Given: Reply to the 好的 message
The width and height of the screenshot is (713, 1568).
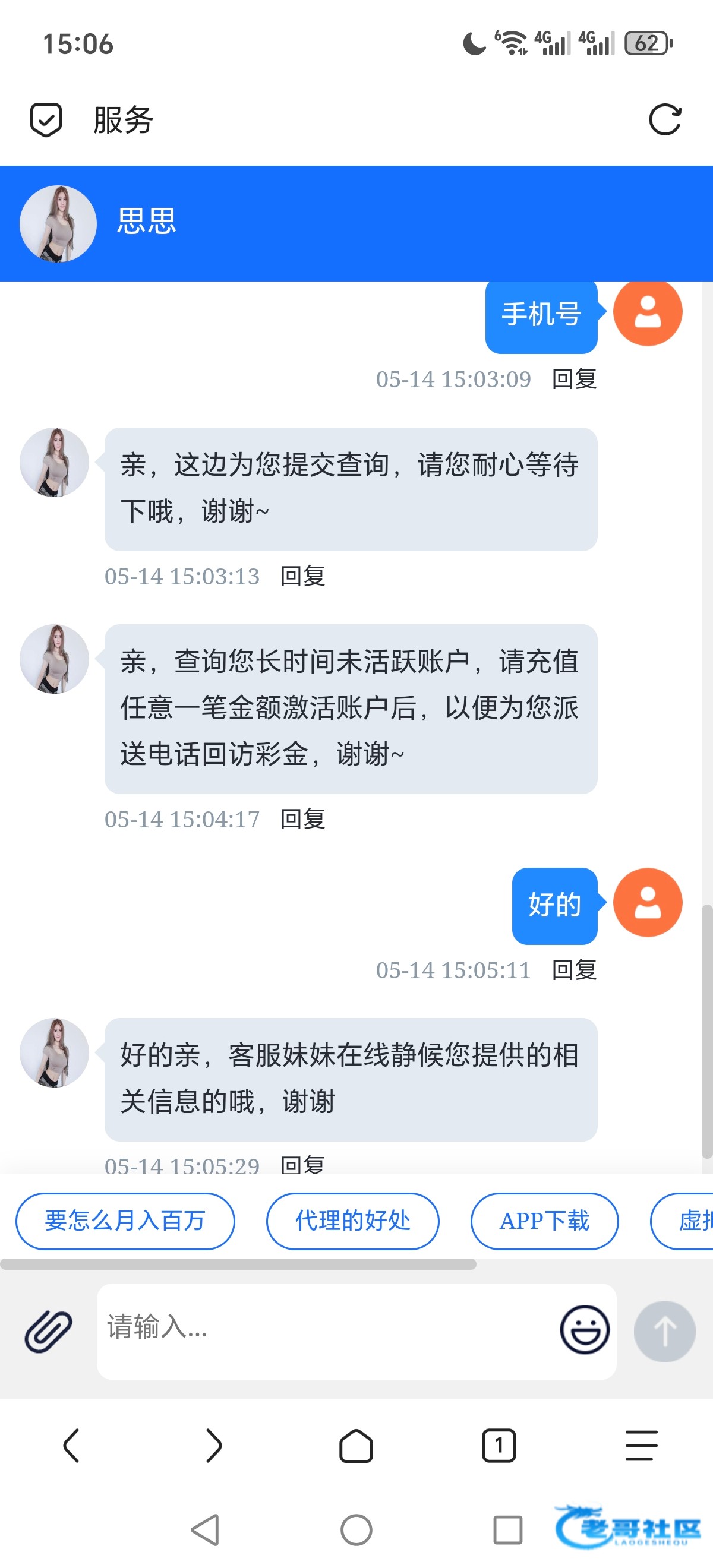Looking at the screenshot, I should (574, 970).
